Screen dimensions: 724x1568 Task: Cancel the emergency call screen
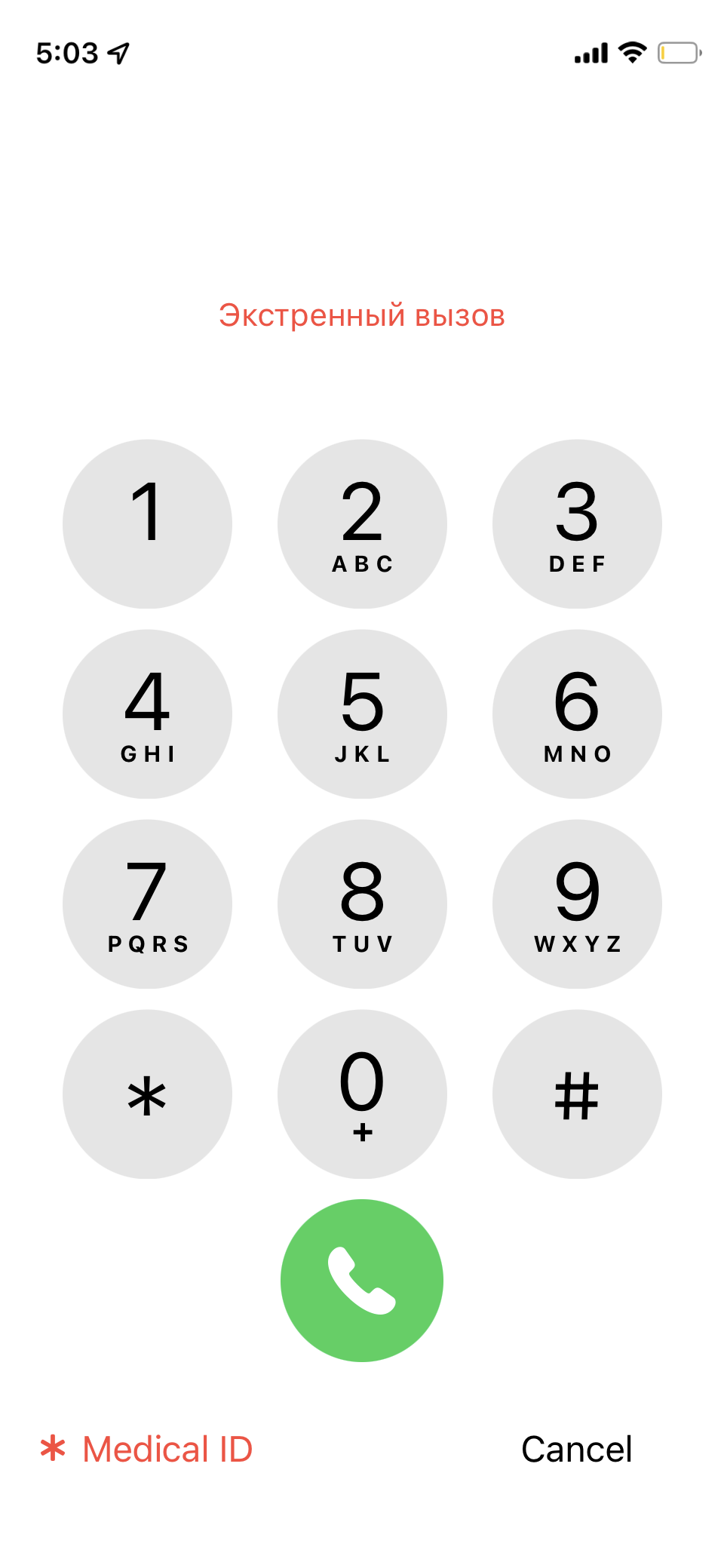576,1449
